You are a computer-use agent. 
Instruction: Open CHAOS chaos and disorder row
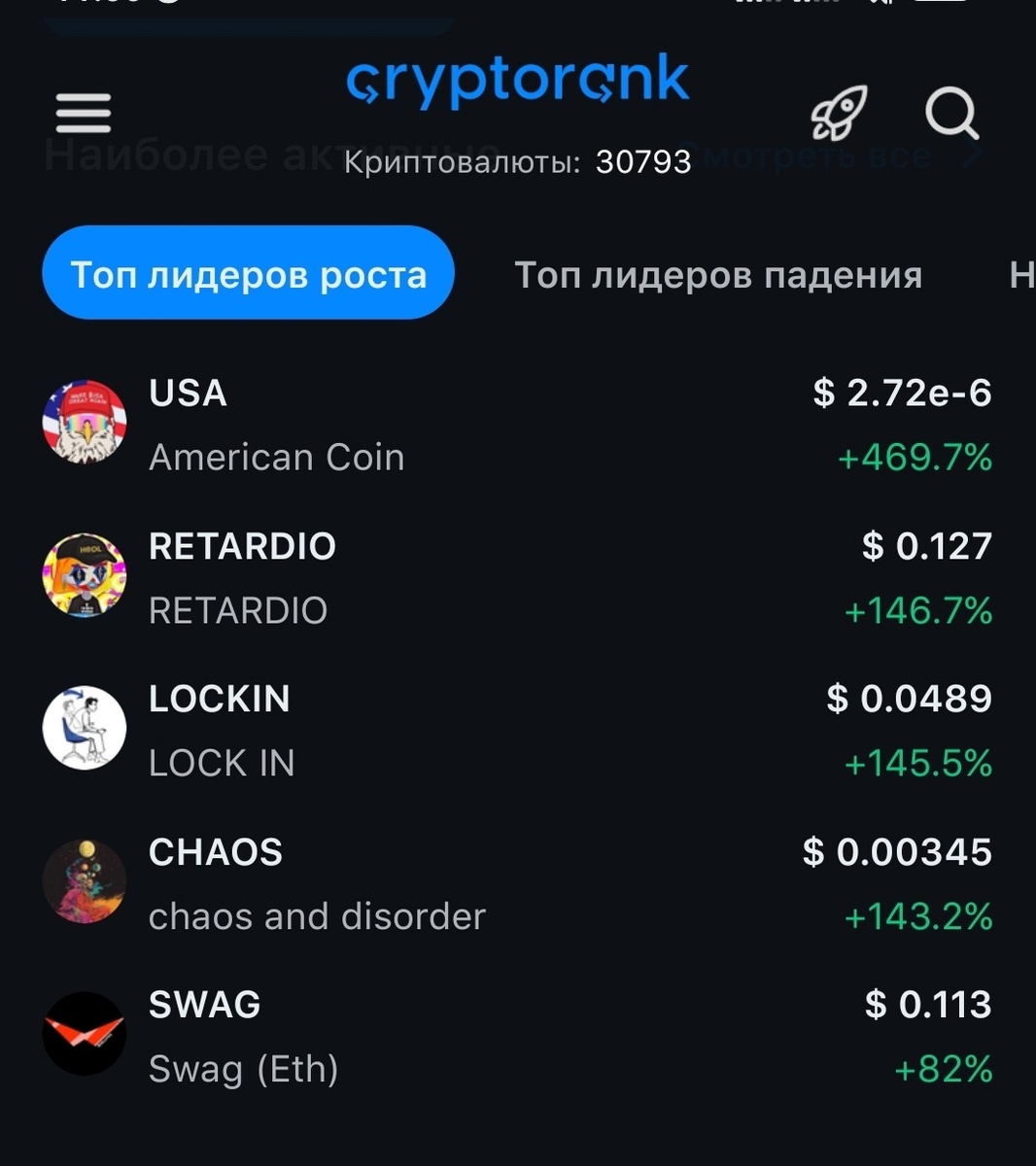[x=517, y=883]
